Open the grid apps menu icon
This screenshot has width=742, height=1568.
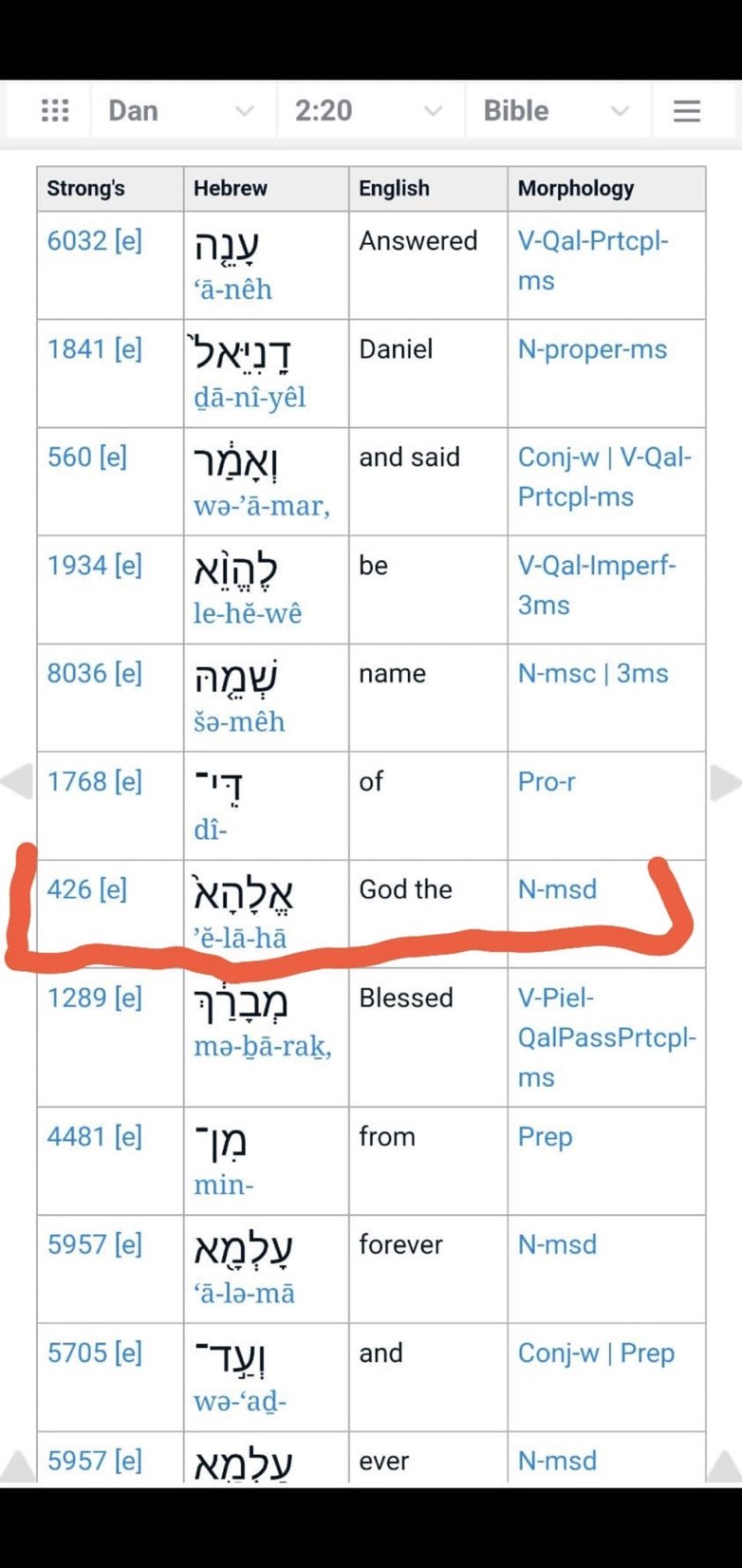[x=55, y=111]
